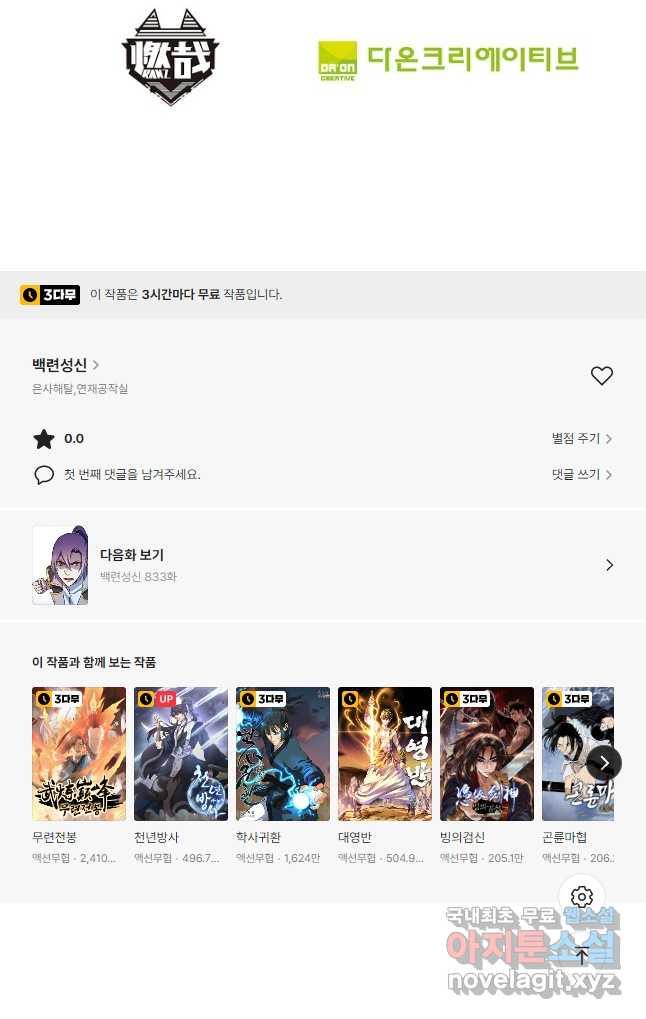646x1019 pixels.
Task: Show more recommended titles with the arrow
Action: tap(604, 762)
